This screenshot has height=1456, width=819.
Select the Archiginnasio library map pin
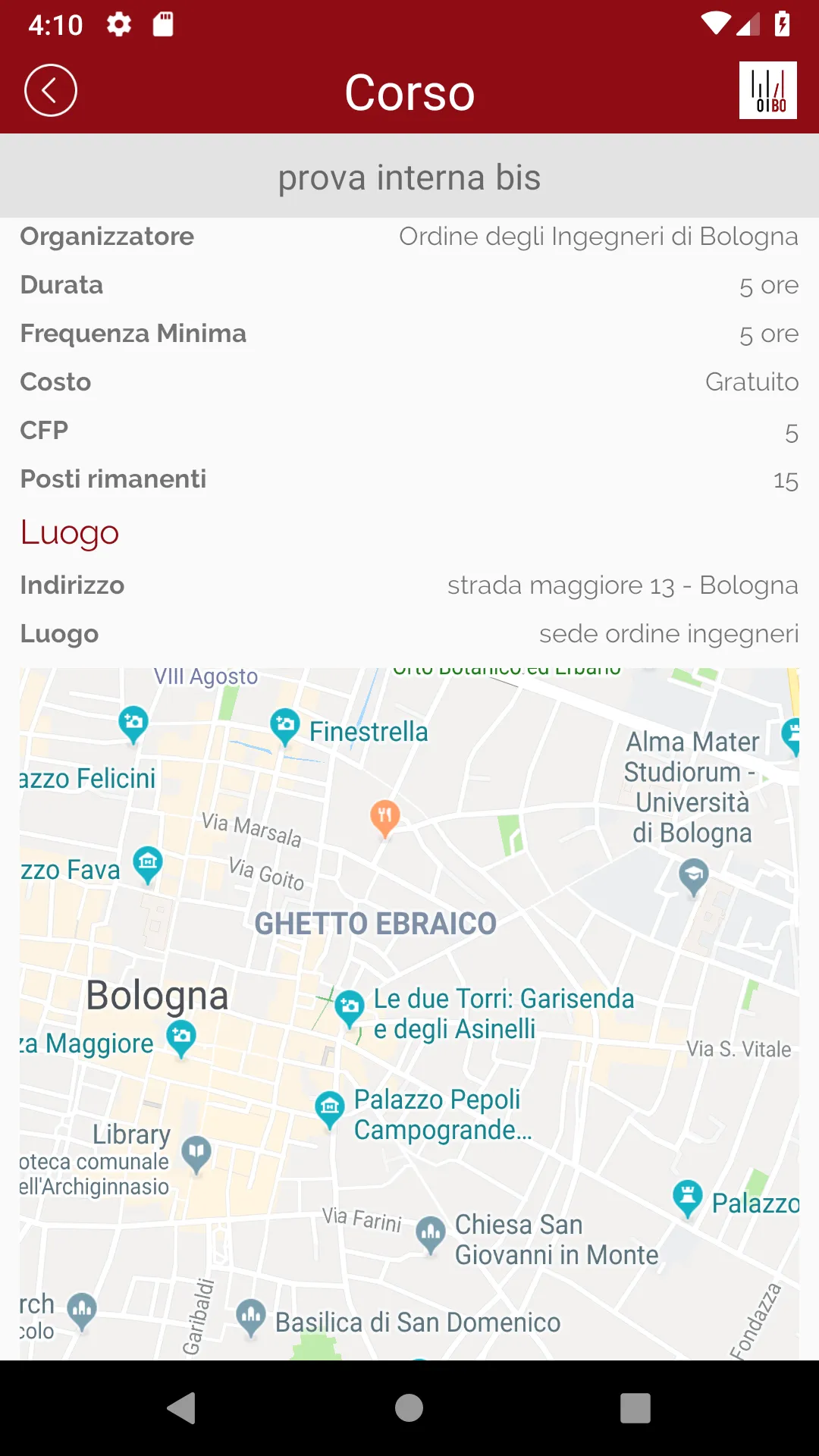point(196,1153)
